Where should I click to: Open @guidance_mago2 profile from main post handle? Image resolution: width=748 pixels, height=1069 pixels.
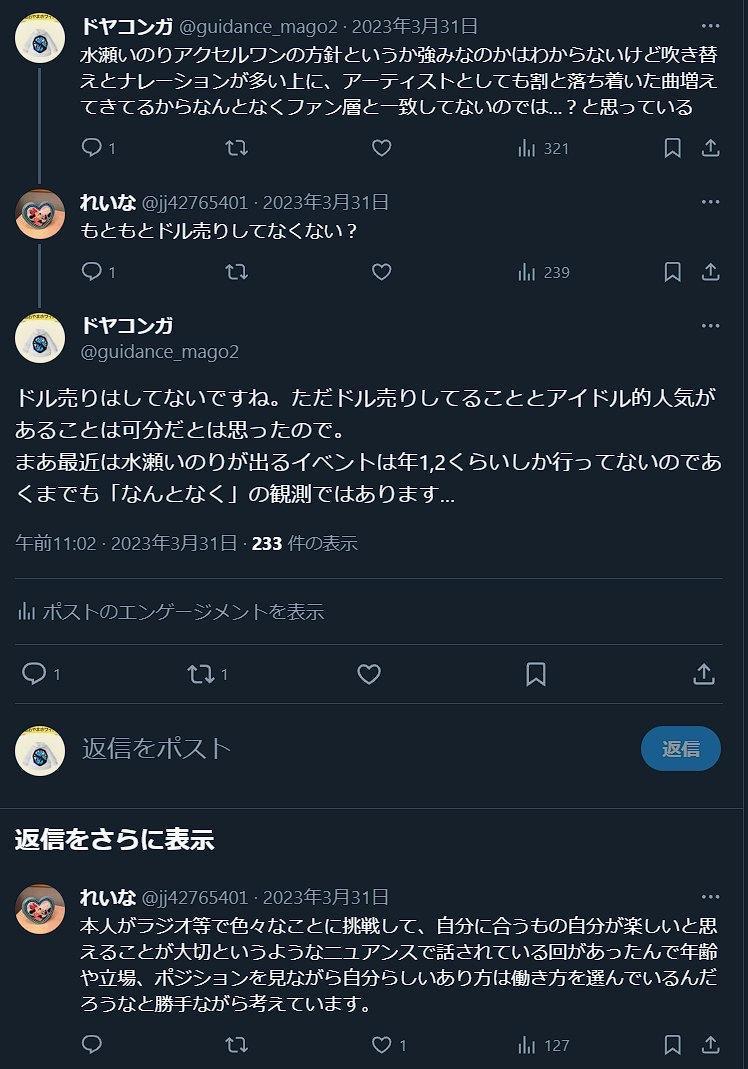coord(159,352)
